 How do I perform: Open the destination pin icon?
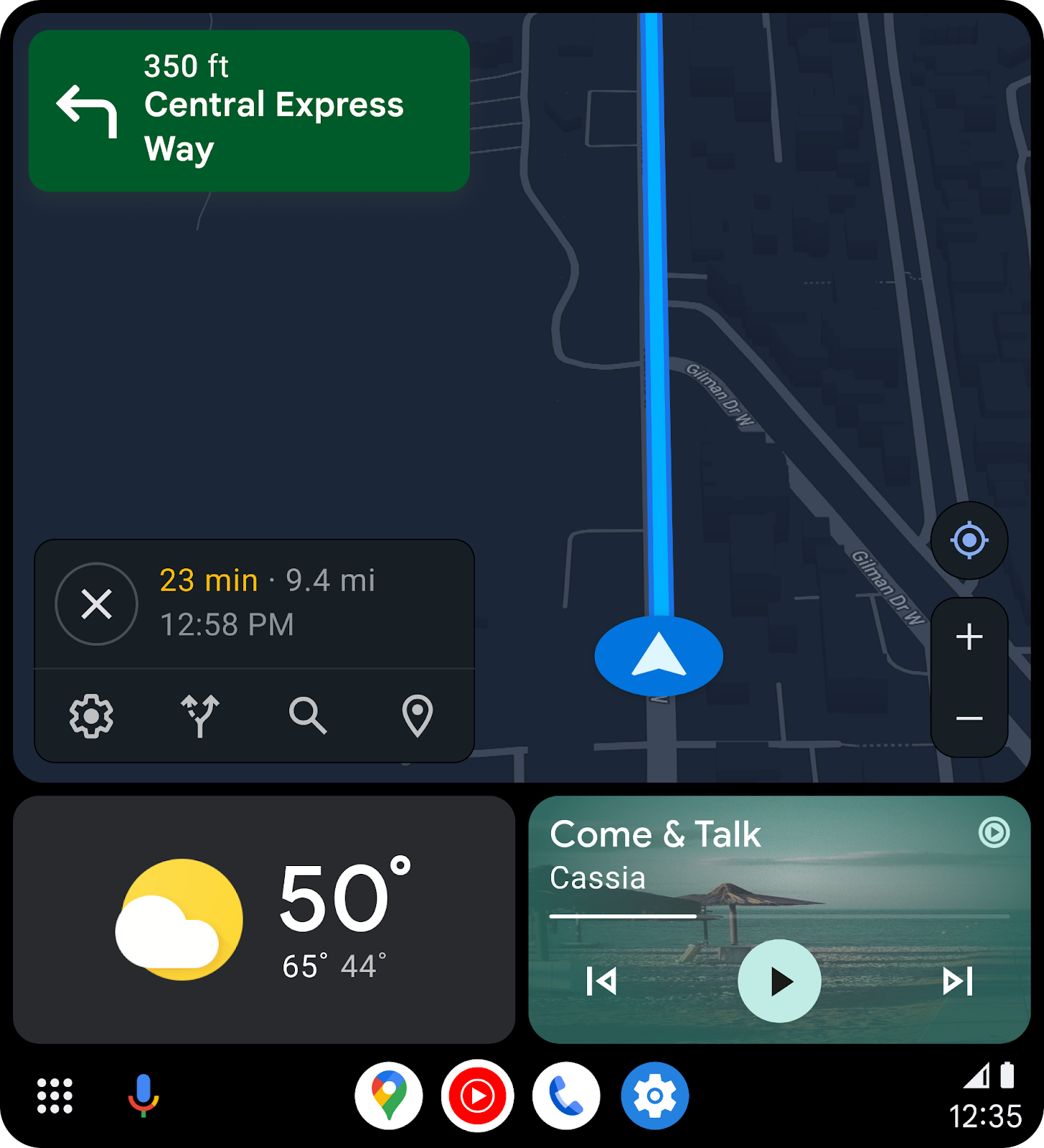click(417, 715)
